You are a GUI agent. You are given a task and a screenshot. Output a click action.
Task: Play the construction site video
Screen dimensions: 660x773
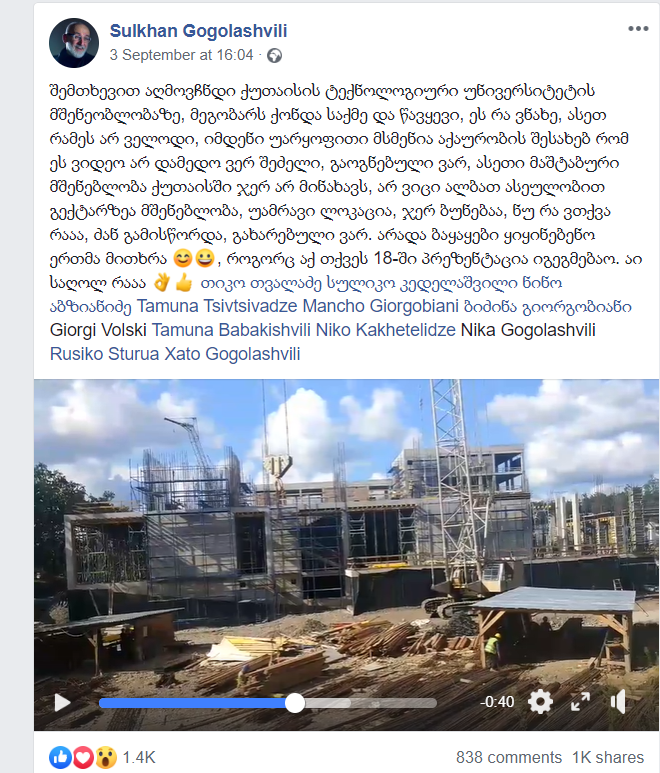click(x=62, y=702)
